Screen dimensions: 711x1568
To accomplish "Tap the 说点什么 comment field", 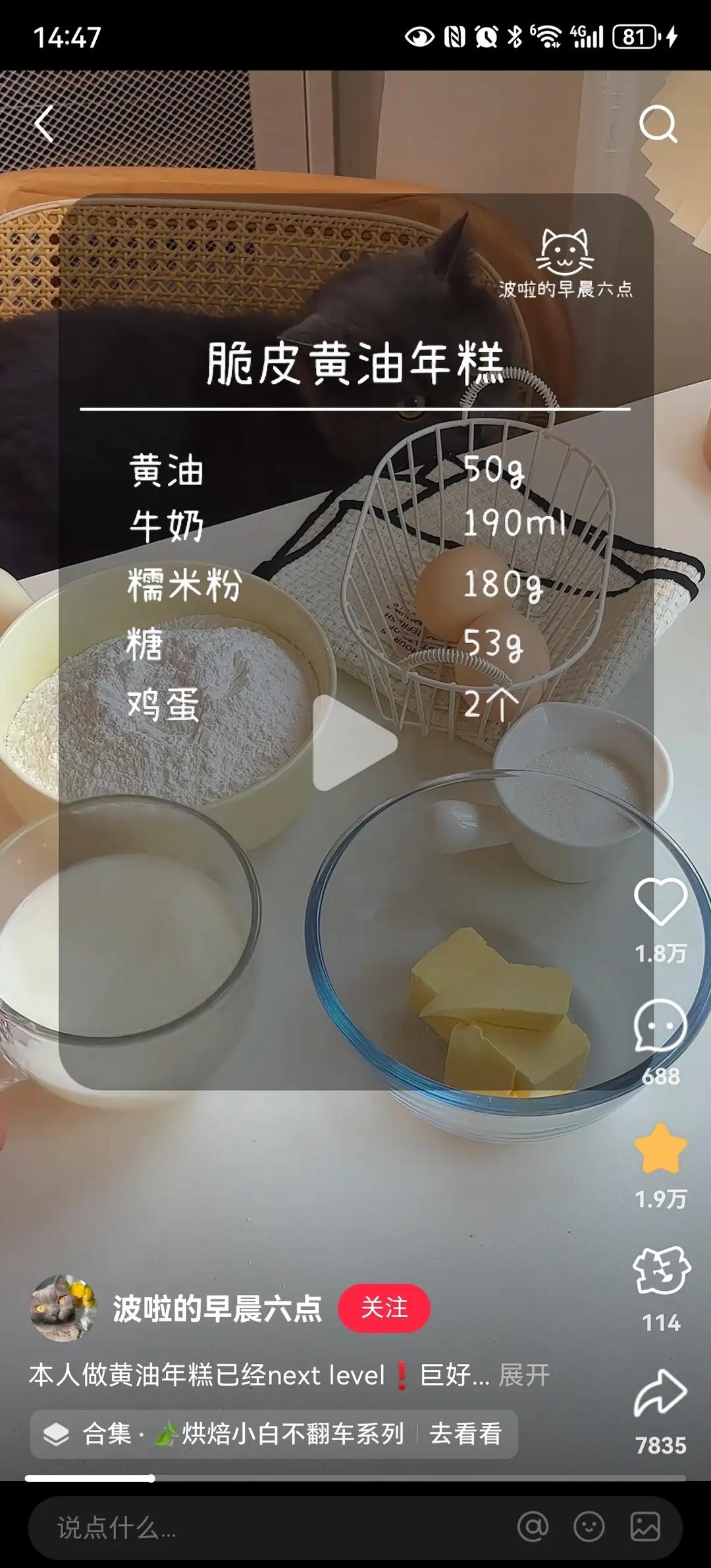I will (263, 1528).
